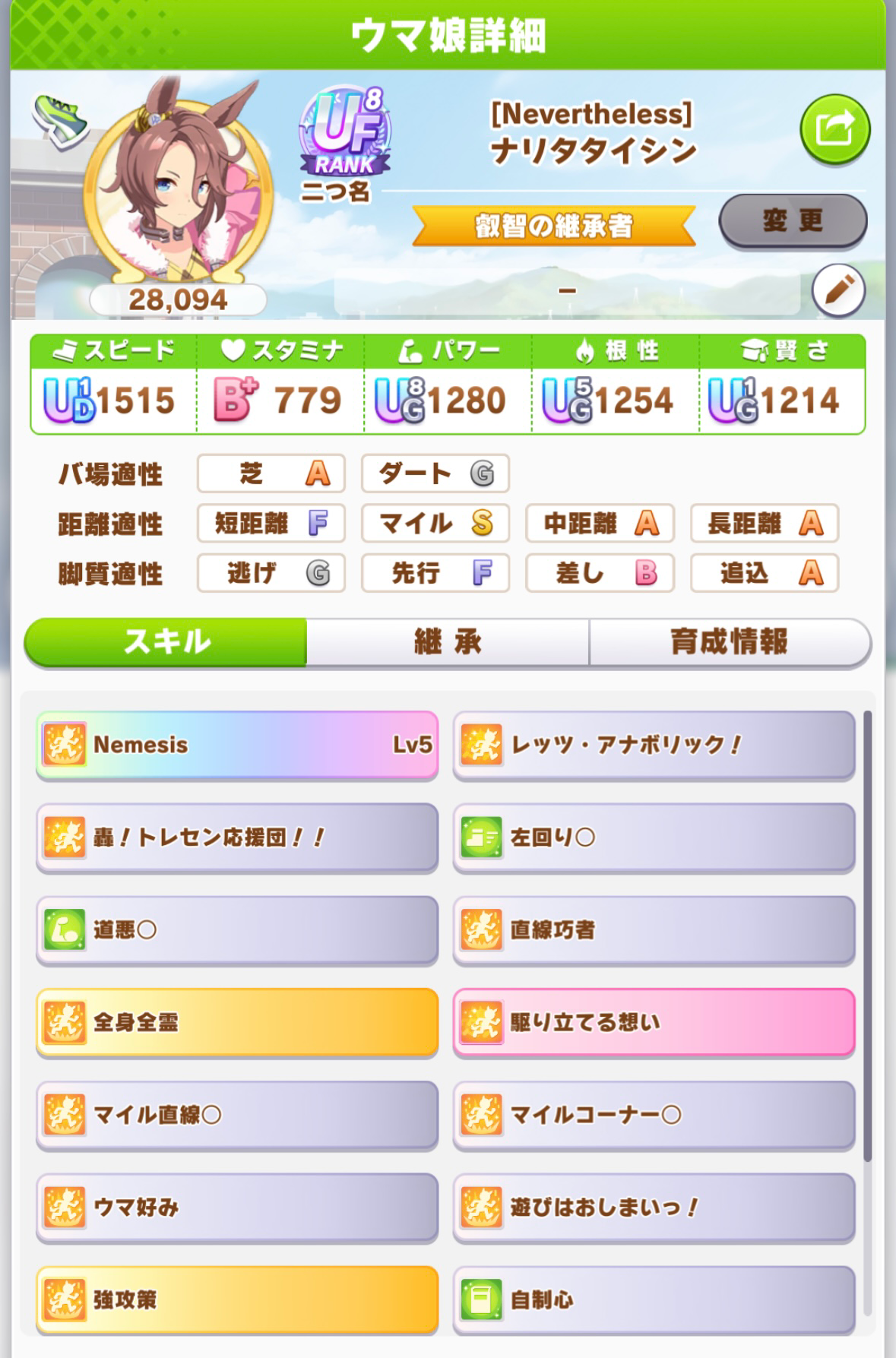Open the 道悪○ skill
The width and height of the screenshot is (896, 1358).
(237, 930)
